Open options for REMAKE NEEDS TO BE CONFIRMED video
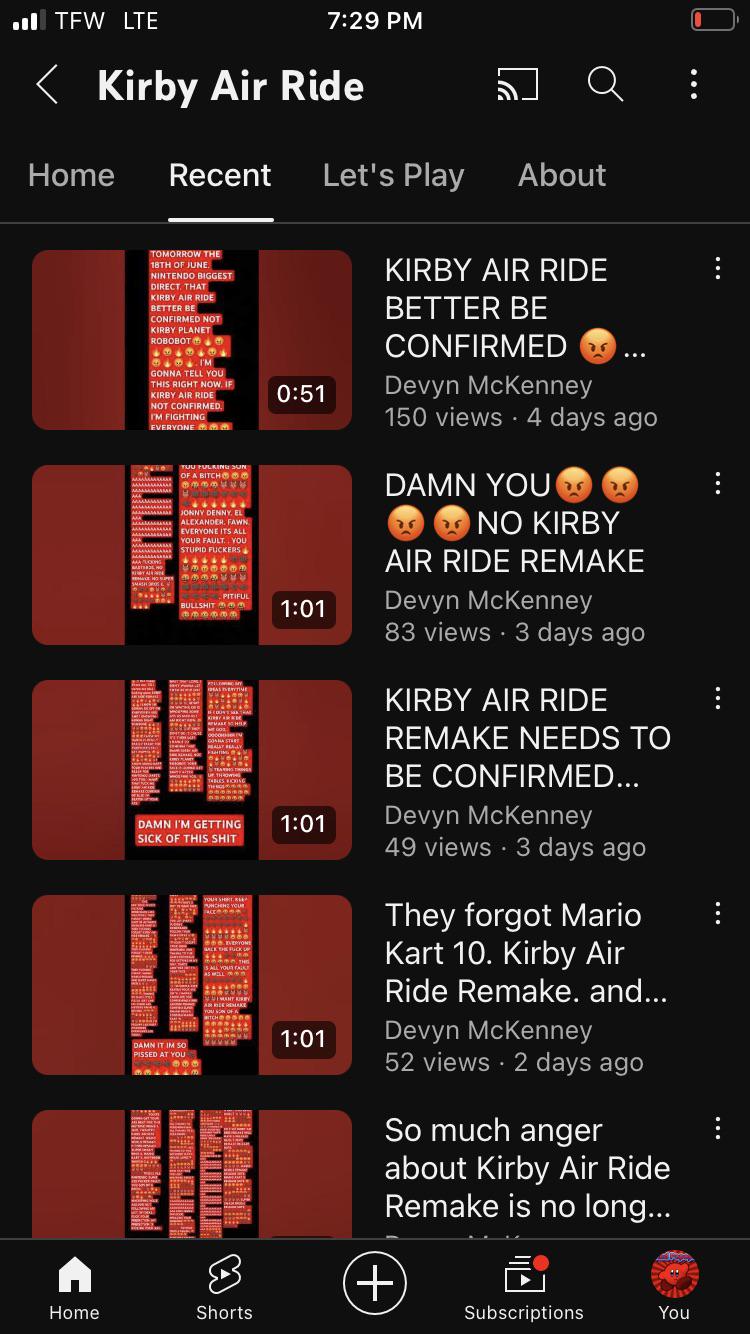The image size is (750, 1334). (717, 698)
